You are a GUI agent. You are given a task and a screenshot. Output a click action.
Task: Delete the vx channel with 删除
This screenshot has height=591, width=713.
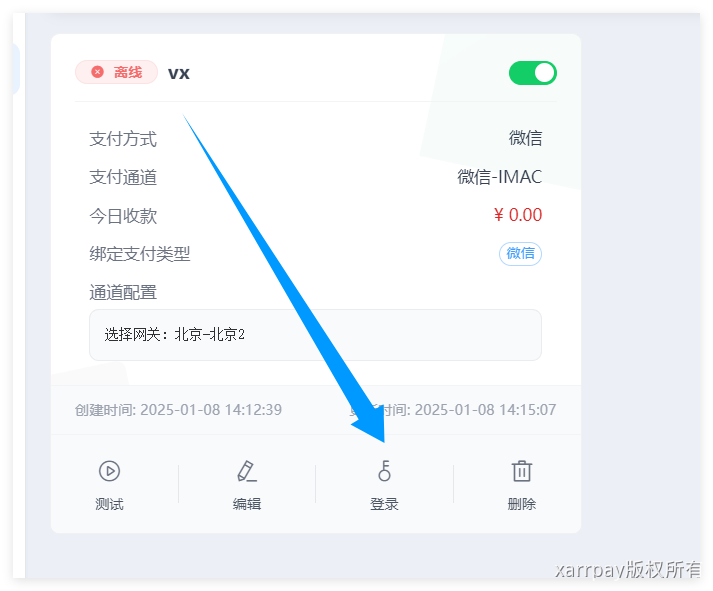[x=521, y=484]
